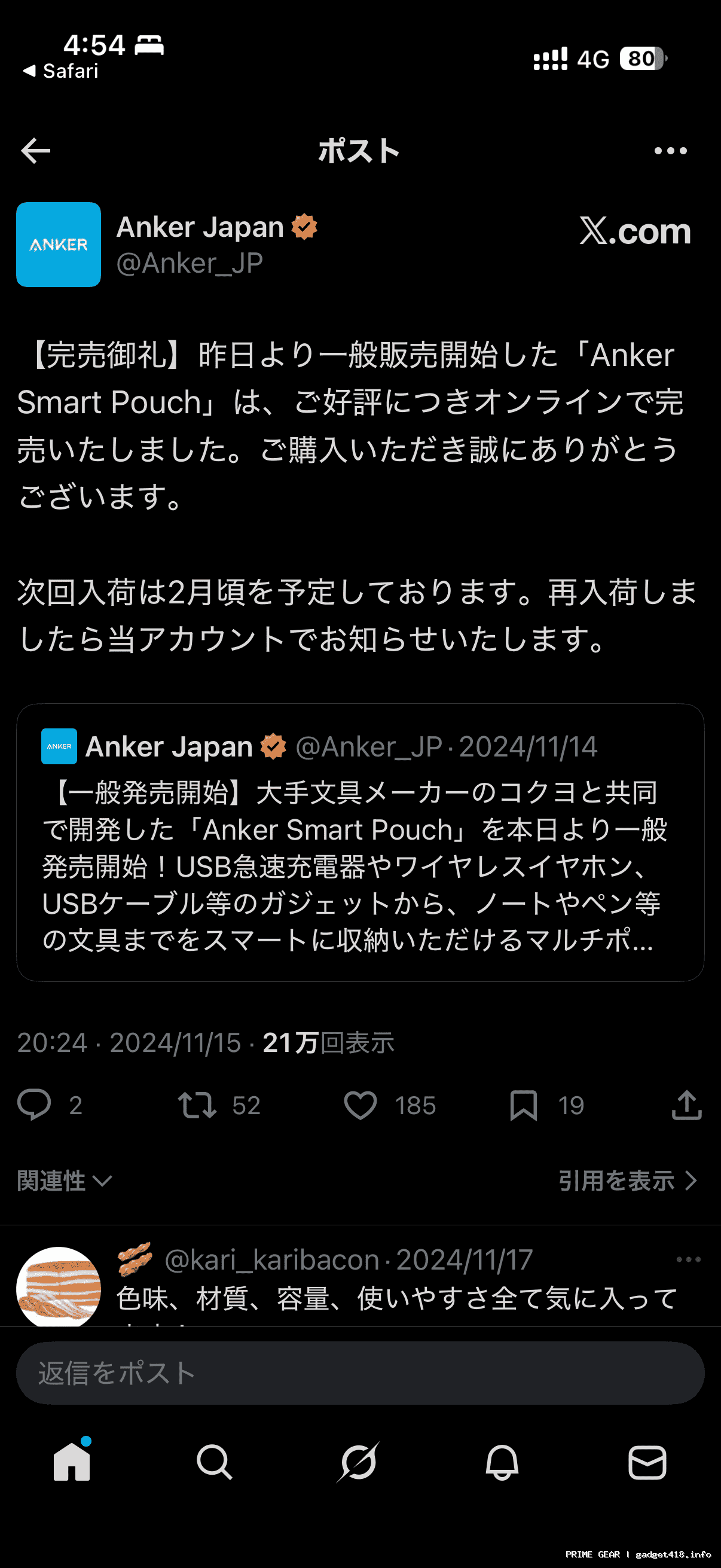Open Anker Japan's profile picture
The width and height of the screenshot is (721, 1568).
(x=59, y=245)
